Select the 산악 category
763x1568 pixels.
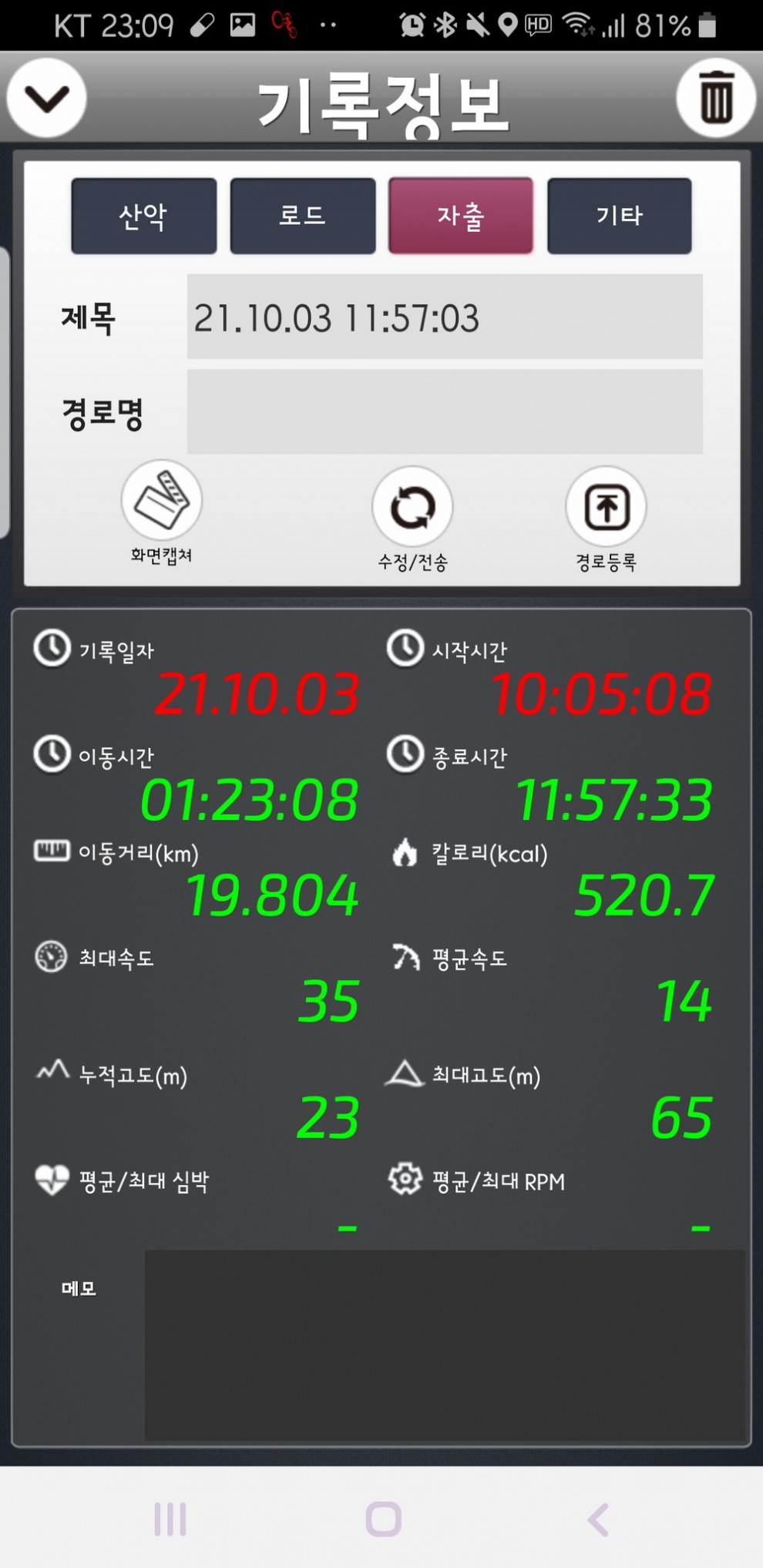pyautogui.click(x=144, y=216)
